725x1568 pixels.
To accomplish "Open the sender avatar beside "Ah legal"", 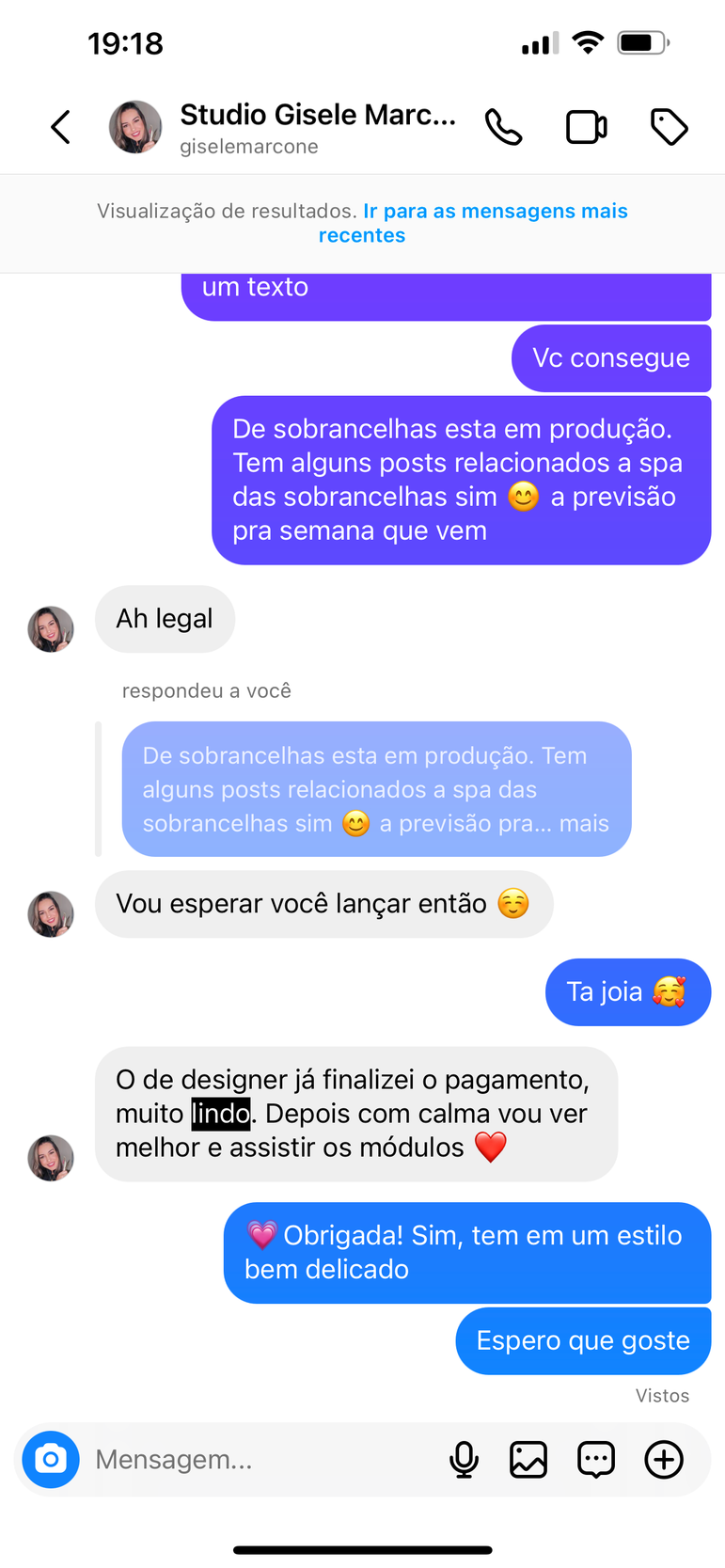I will [51, 629].
